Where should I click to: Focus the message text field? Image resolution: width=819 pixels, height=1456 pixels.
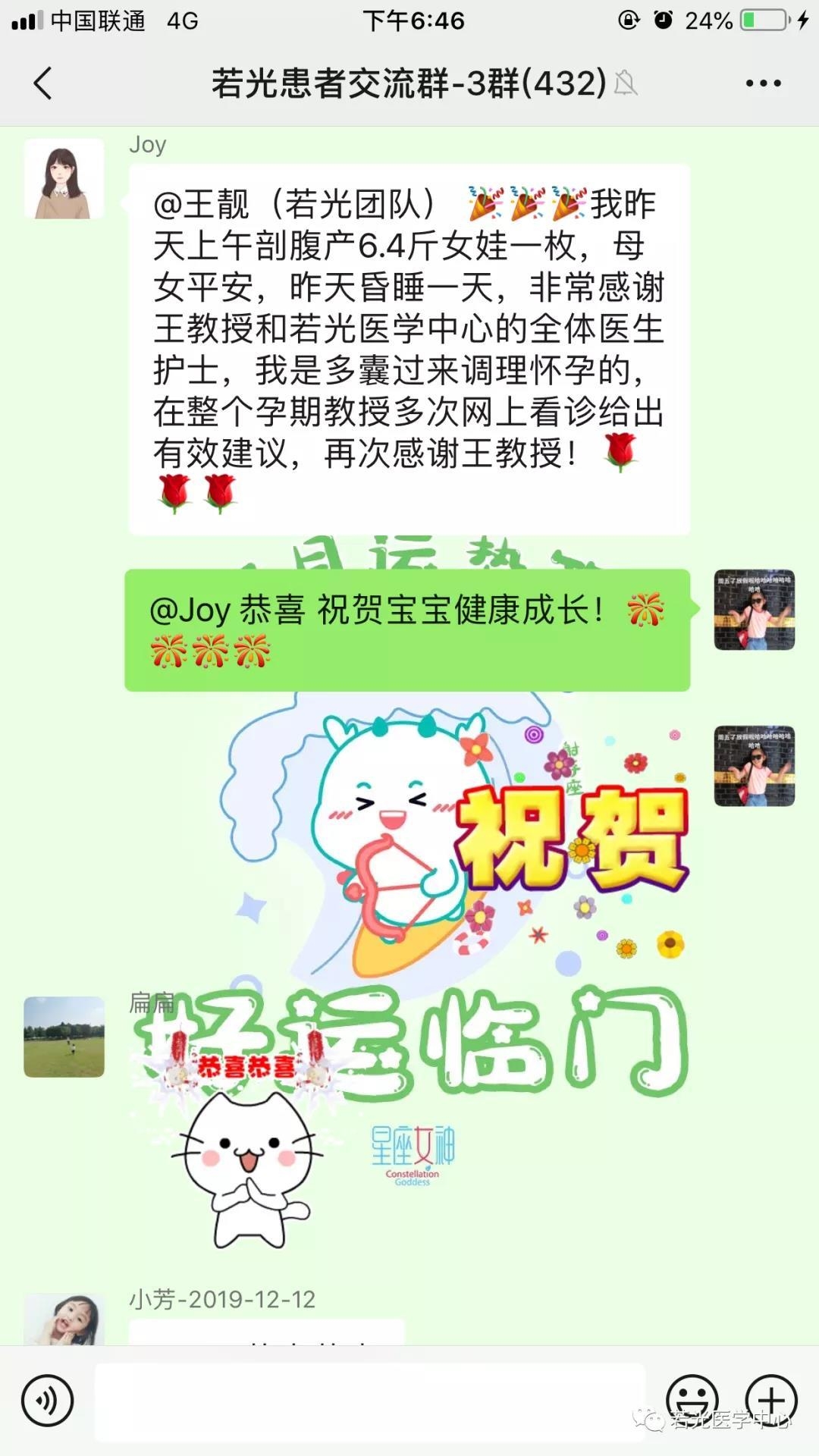pyautogui.click(x=370, y=1401)
